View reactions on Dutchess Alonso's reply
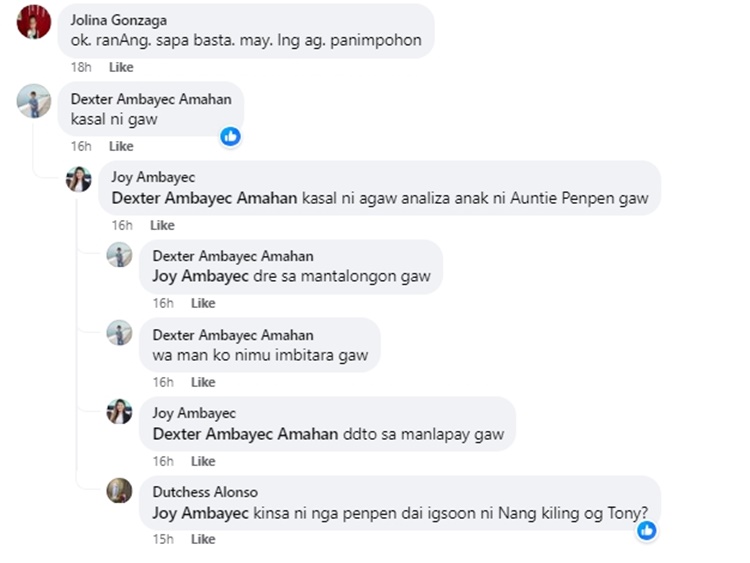The image size is (750, 563). tap(647, 530)
